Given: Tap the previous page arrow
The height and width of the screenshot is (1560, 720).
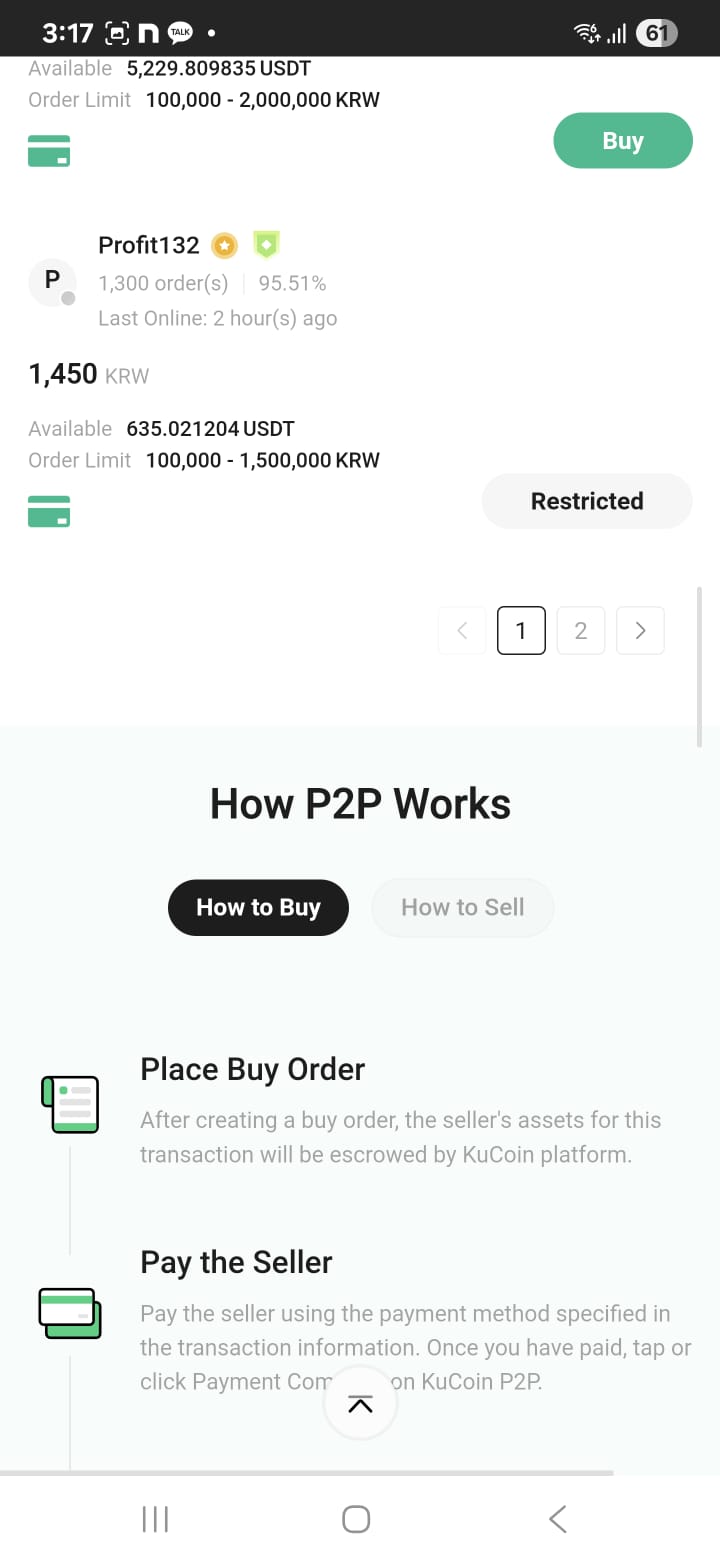Looking at the screenshot, I should point(462,631).
